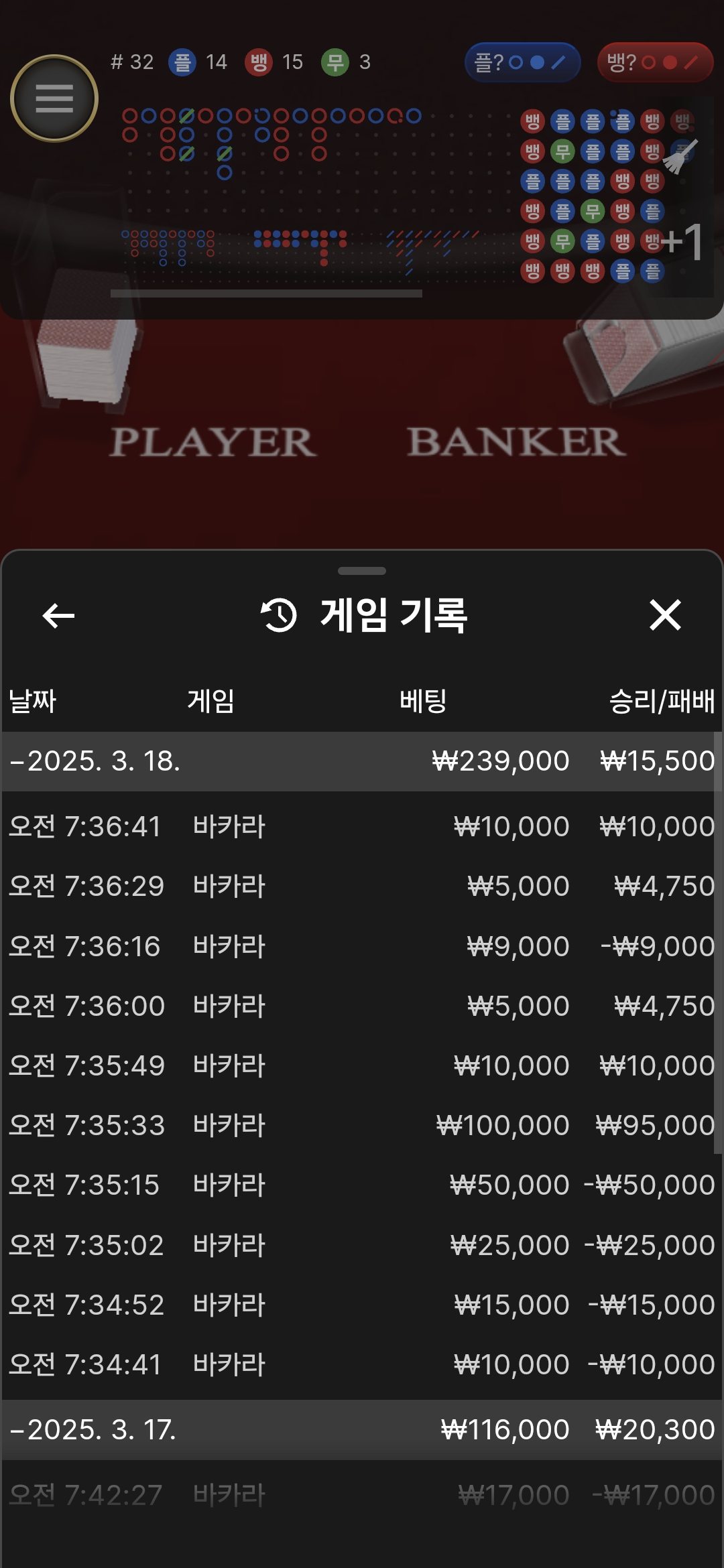Select the 오전 7:36:00 baccarat record
The height and width of the screenshot is (1568, 724).
click(362, 1006)
